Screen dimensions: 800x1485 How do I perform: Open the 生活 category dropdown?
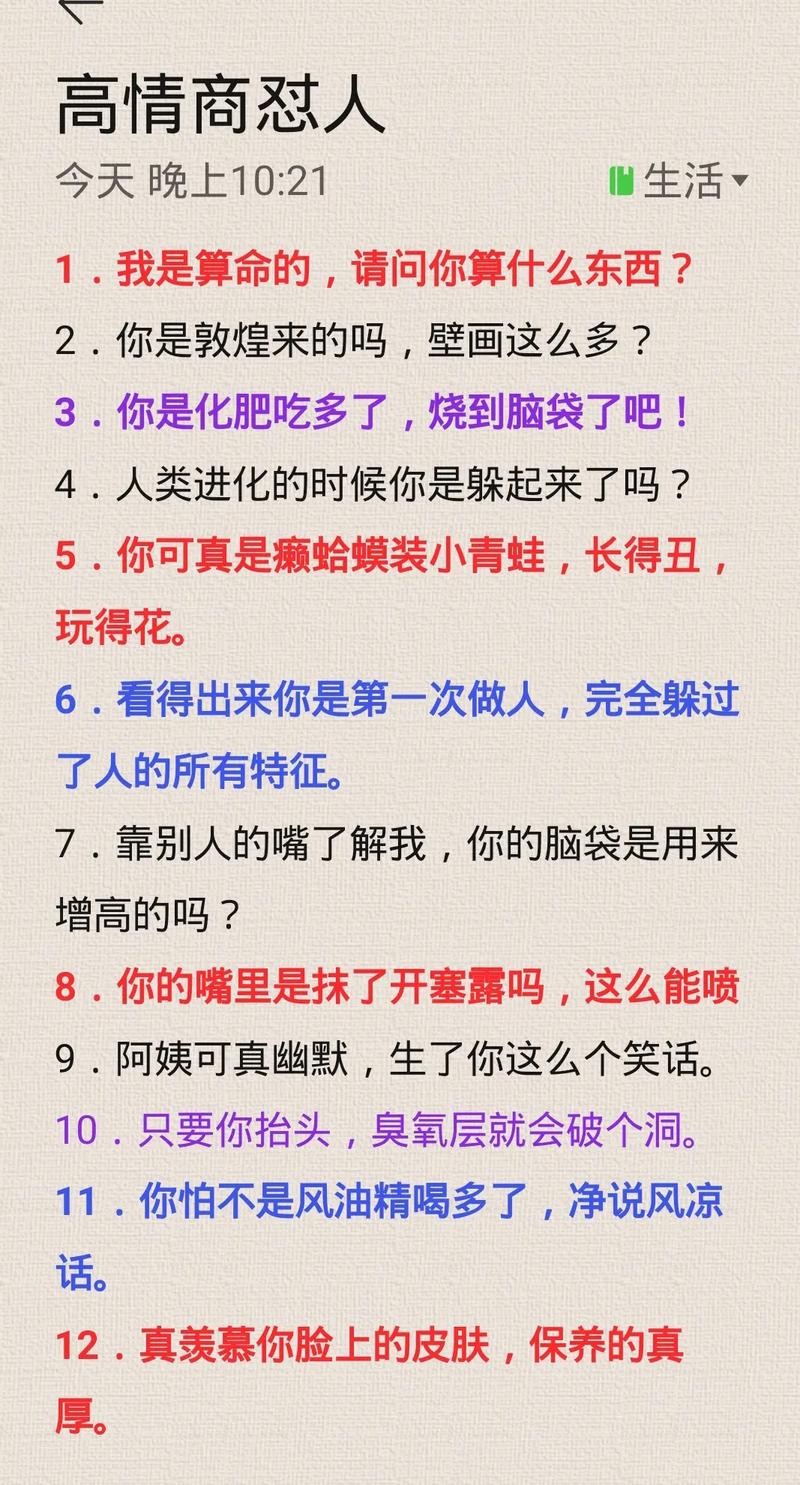[x=680, y=182]
